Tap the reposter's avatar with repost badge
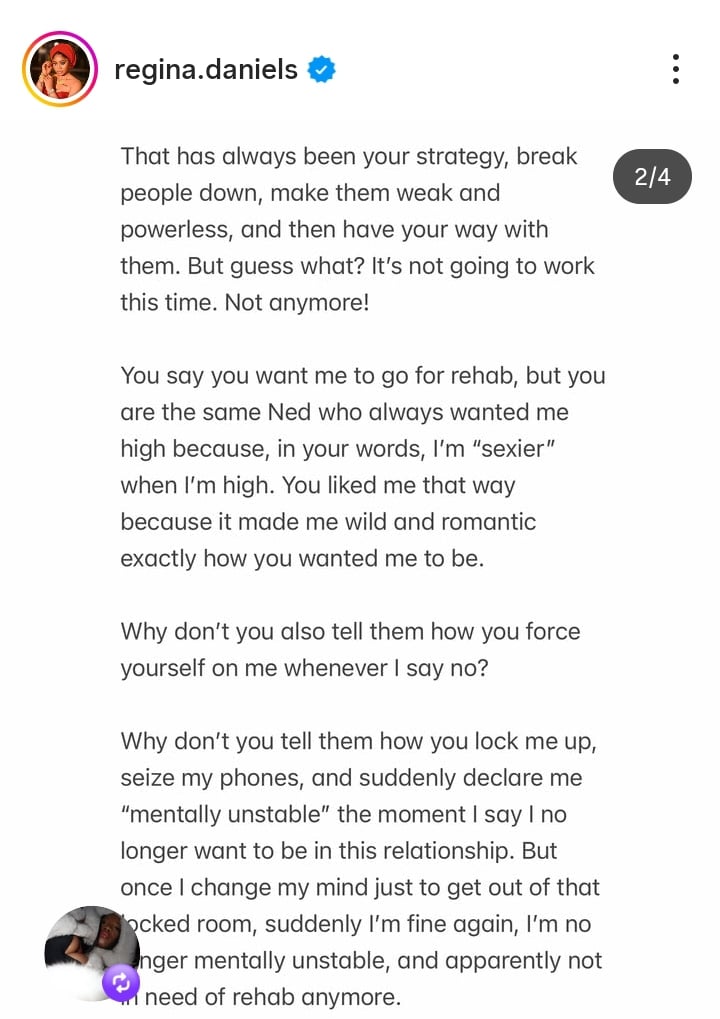The height and width of the screenshot is (1019, 720). (92, 950)
